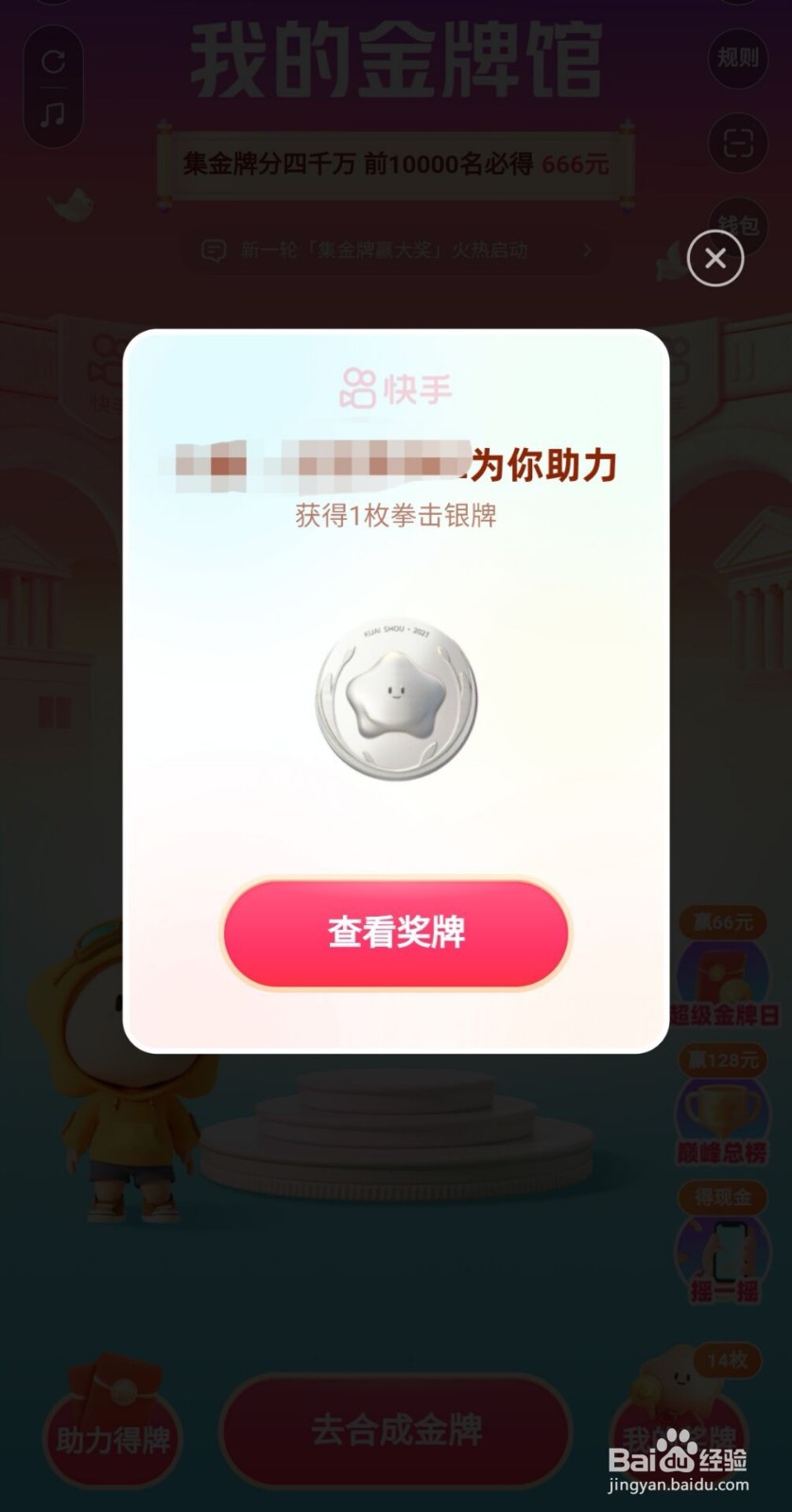Tap the silver boxing medal image
This screenshot has width=792, height=1512.
(x=396, y=699)
